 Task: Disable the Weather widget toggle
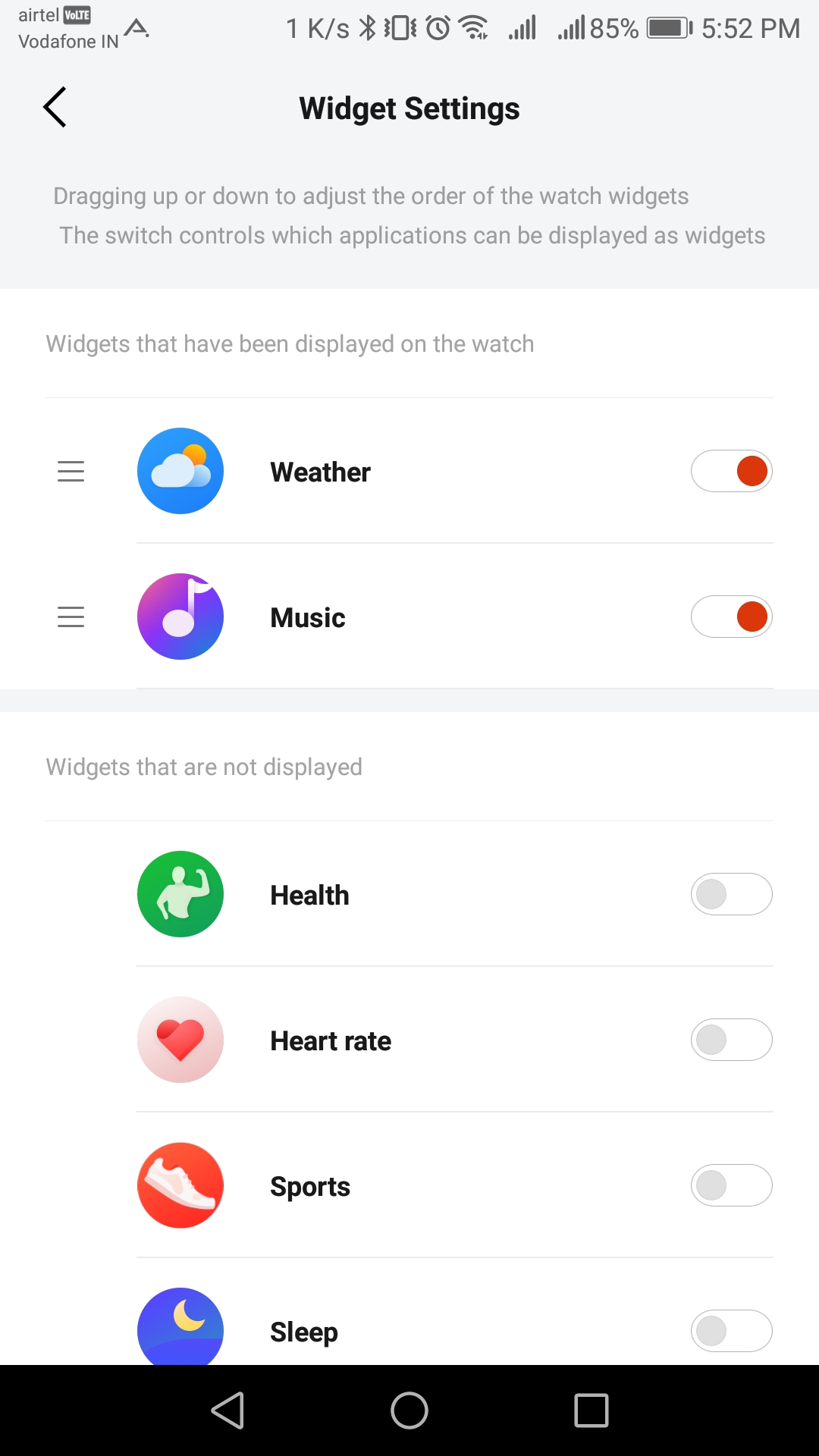[x=731, y=470]
